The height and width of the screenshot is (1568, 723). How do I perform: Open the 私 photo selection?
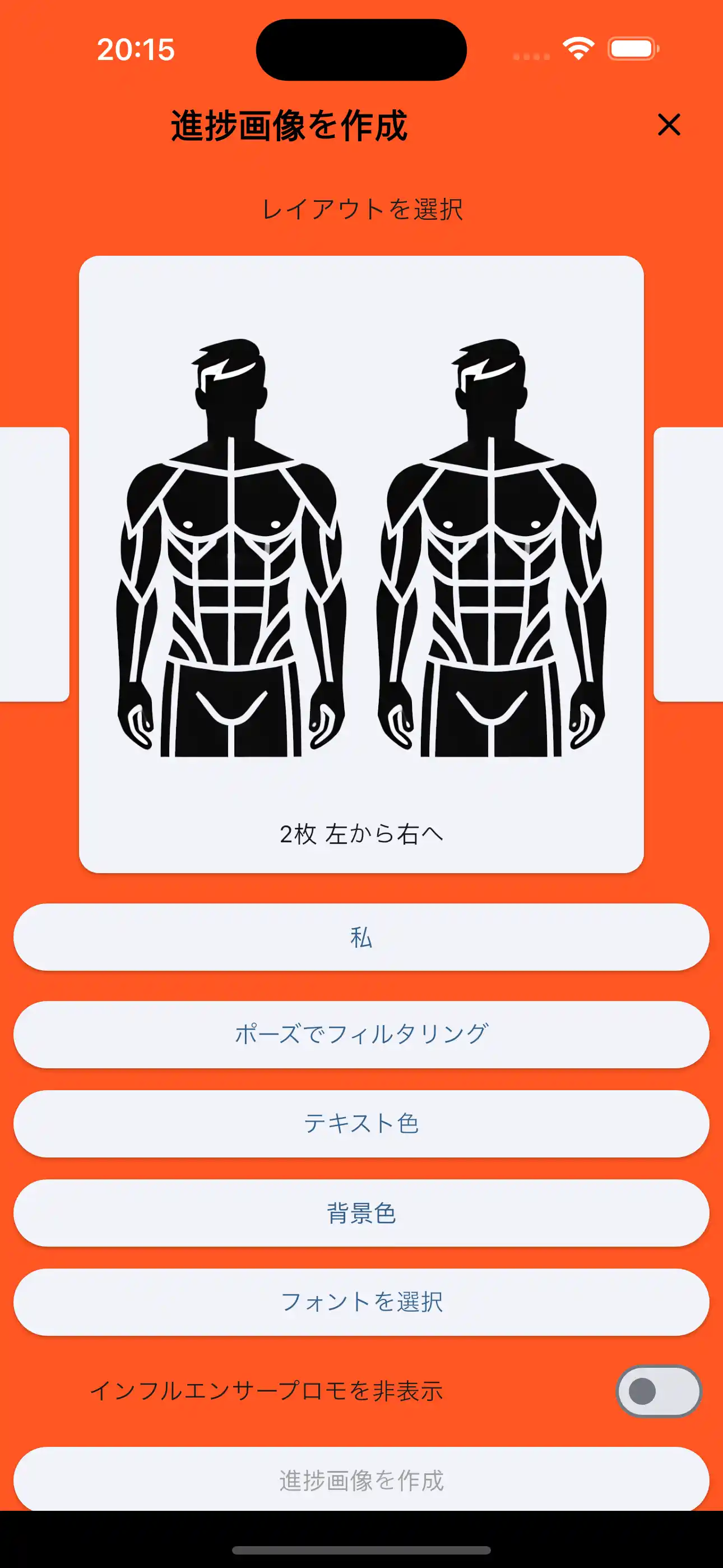pos(361,938)
